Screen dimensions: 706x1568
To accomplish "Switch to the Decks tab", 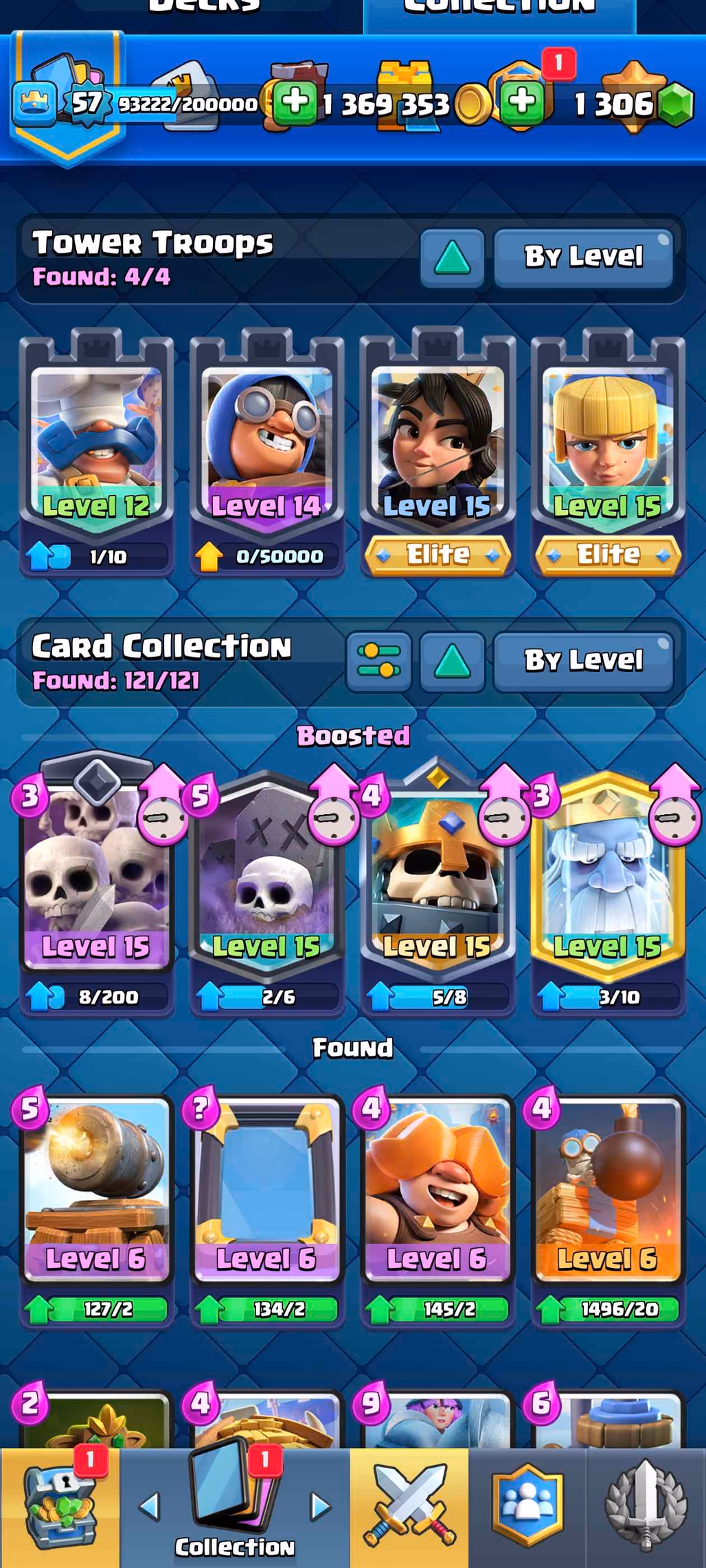I will 204,8.
